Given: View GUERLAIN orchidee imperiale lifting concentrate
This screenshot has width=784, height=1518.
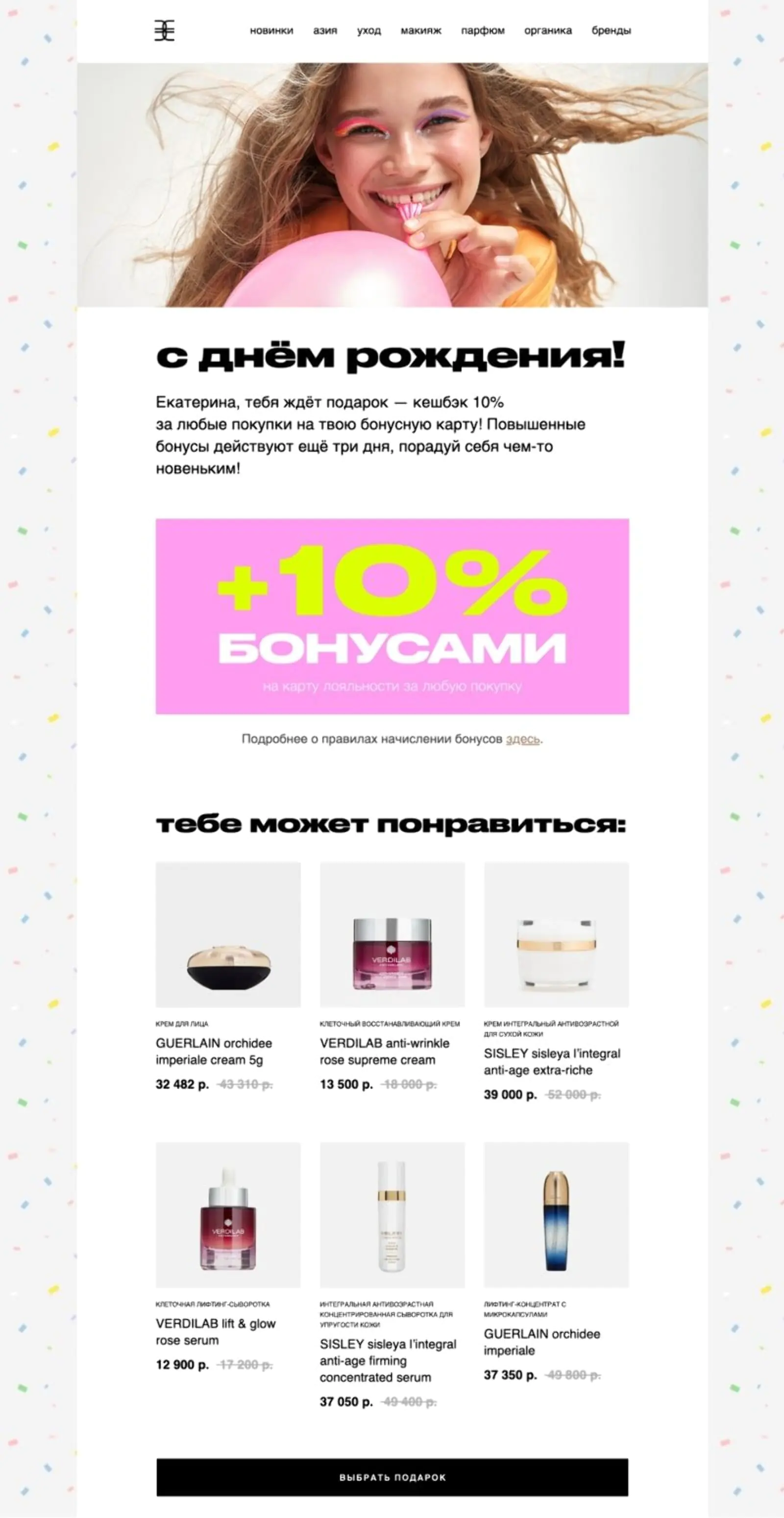Looking at the screenshot, I should coord(556,1215).
